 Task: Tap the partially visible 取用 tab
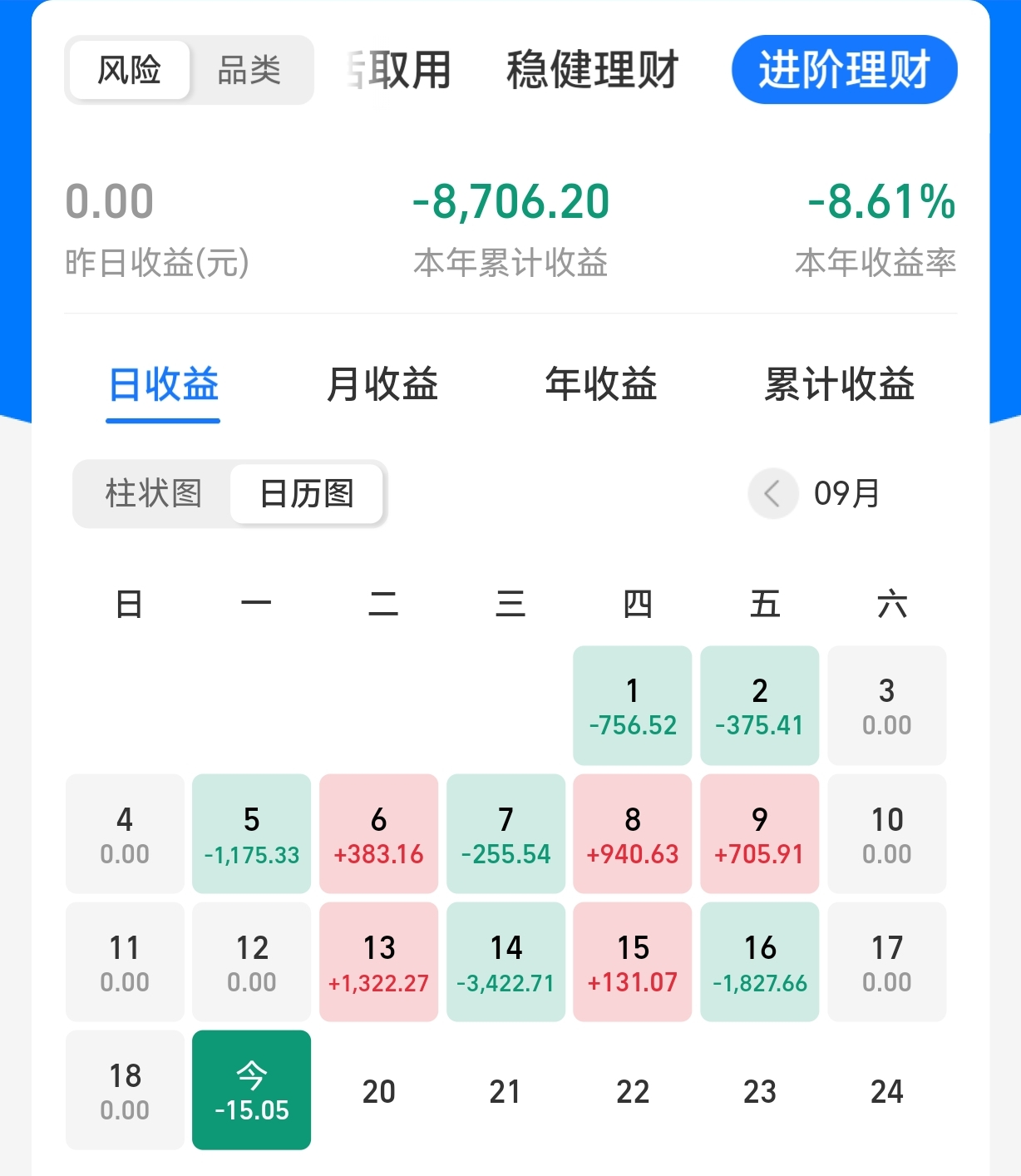pos(403,70)
